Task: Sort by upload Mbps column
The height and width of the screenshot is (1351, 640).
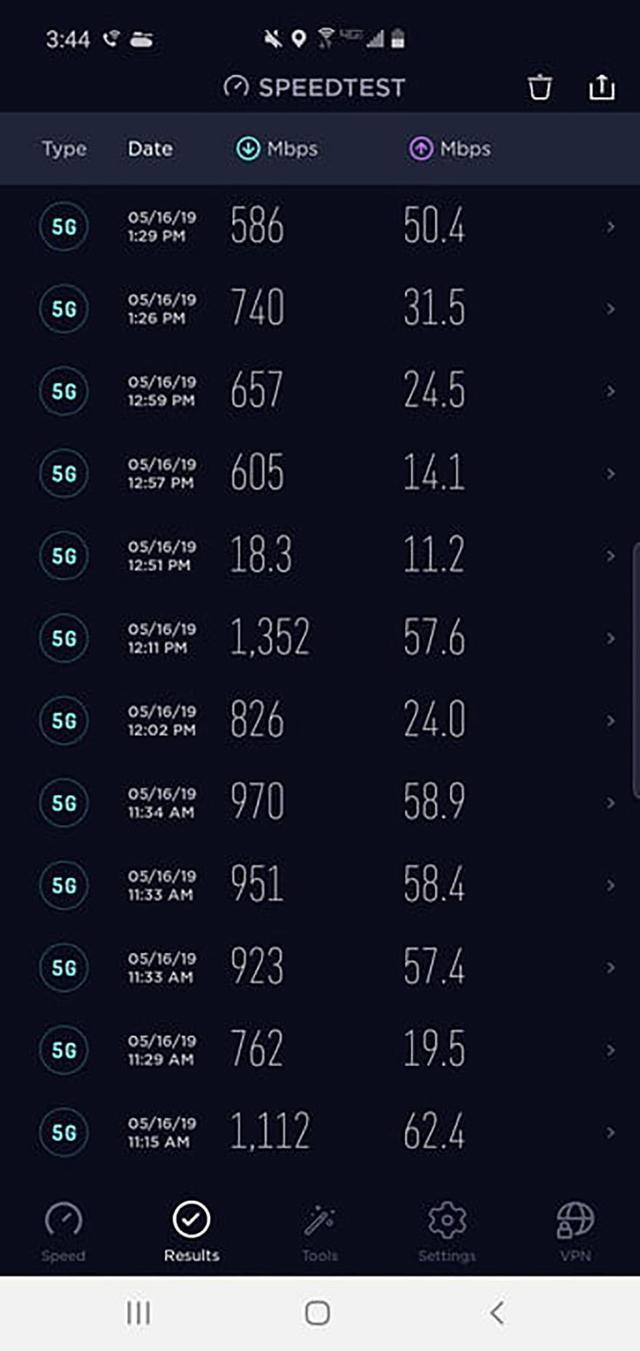Action: pos(450,149)
